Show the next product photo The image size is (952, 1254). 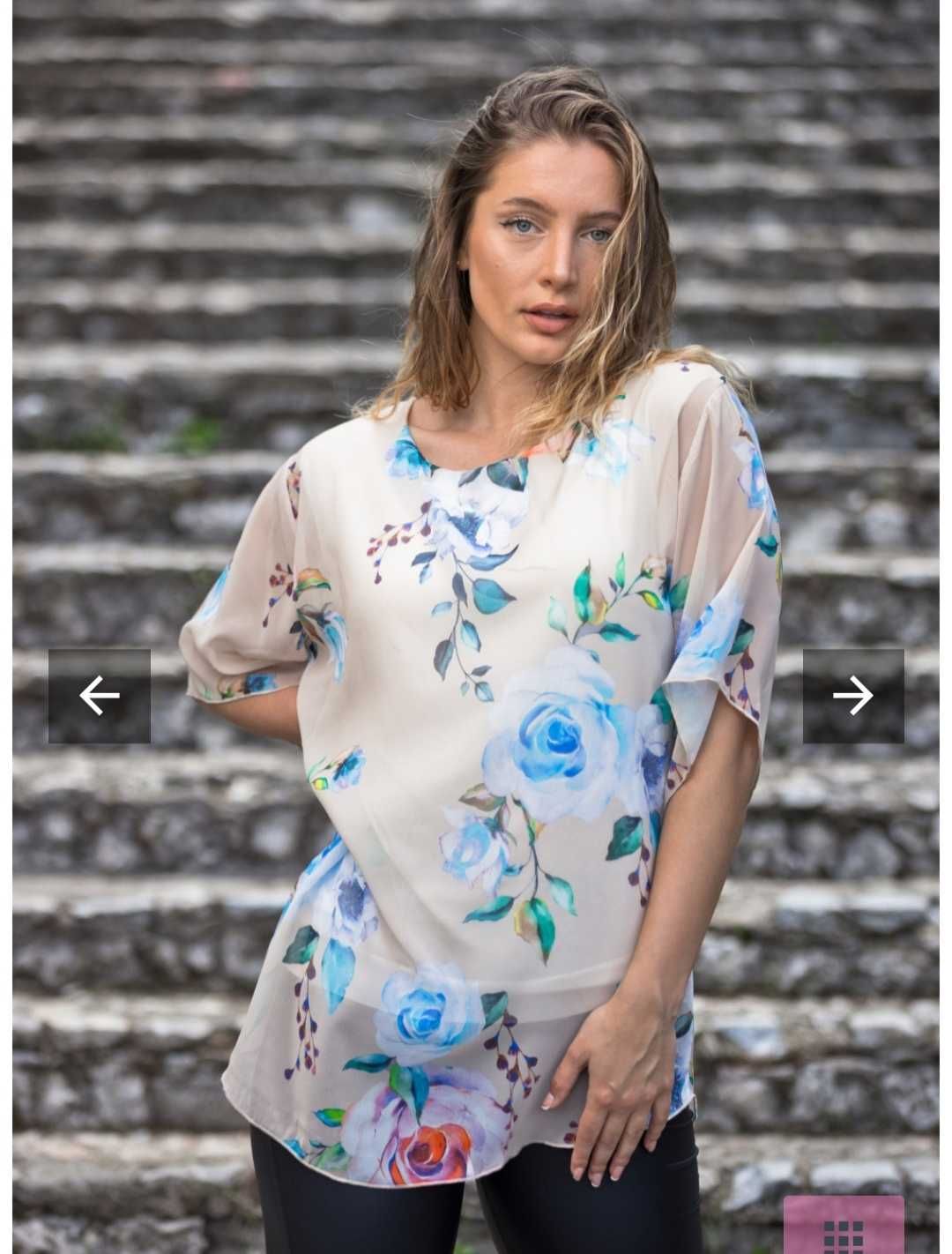tap(852, 696)
